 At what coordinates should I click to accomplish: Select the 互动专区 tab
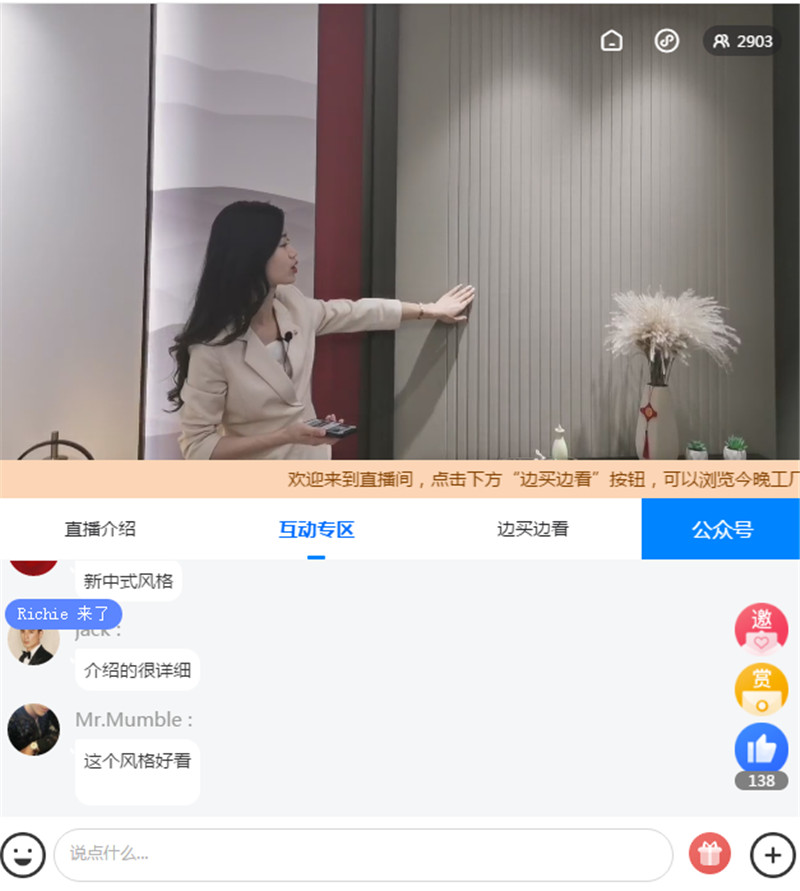pos(315,531)
